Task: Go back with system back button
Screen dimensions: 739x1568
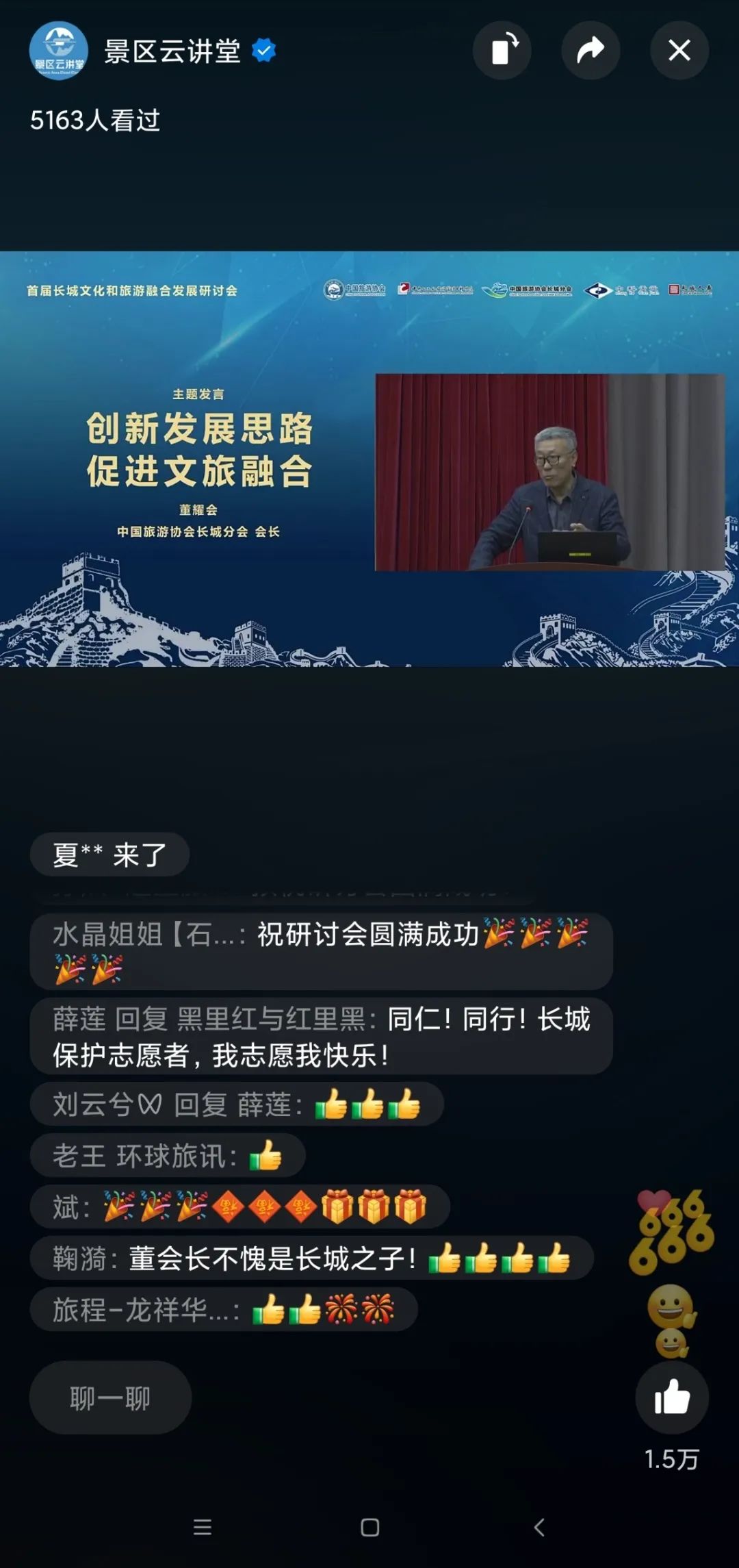Action: (539, 1527)
